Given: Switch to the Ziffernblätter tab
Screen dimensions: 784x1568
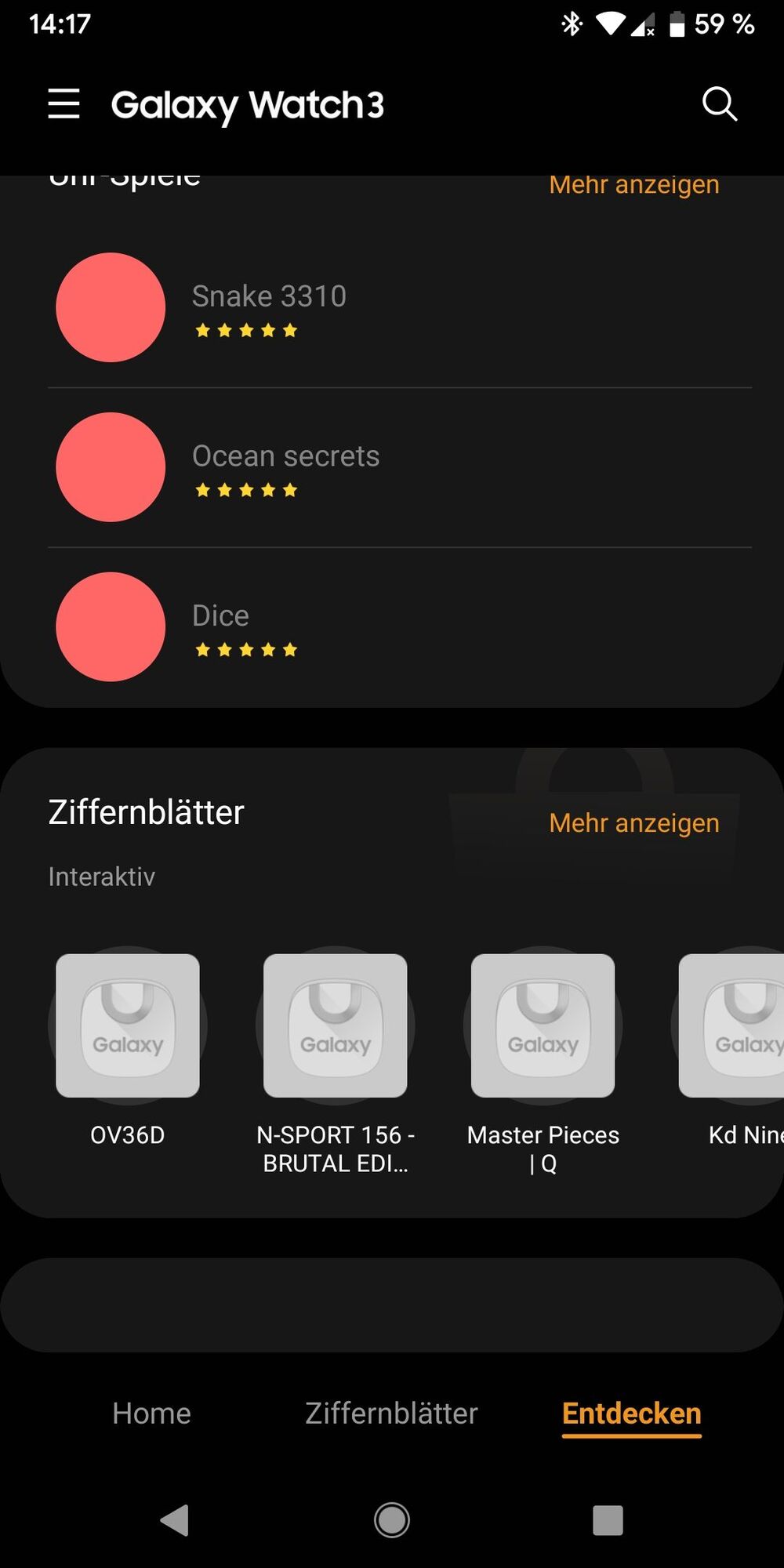Looking at the screenshot, I should [x=391, y=1414].
